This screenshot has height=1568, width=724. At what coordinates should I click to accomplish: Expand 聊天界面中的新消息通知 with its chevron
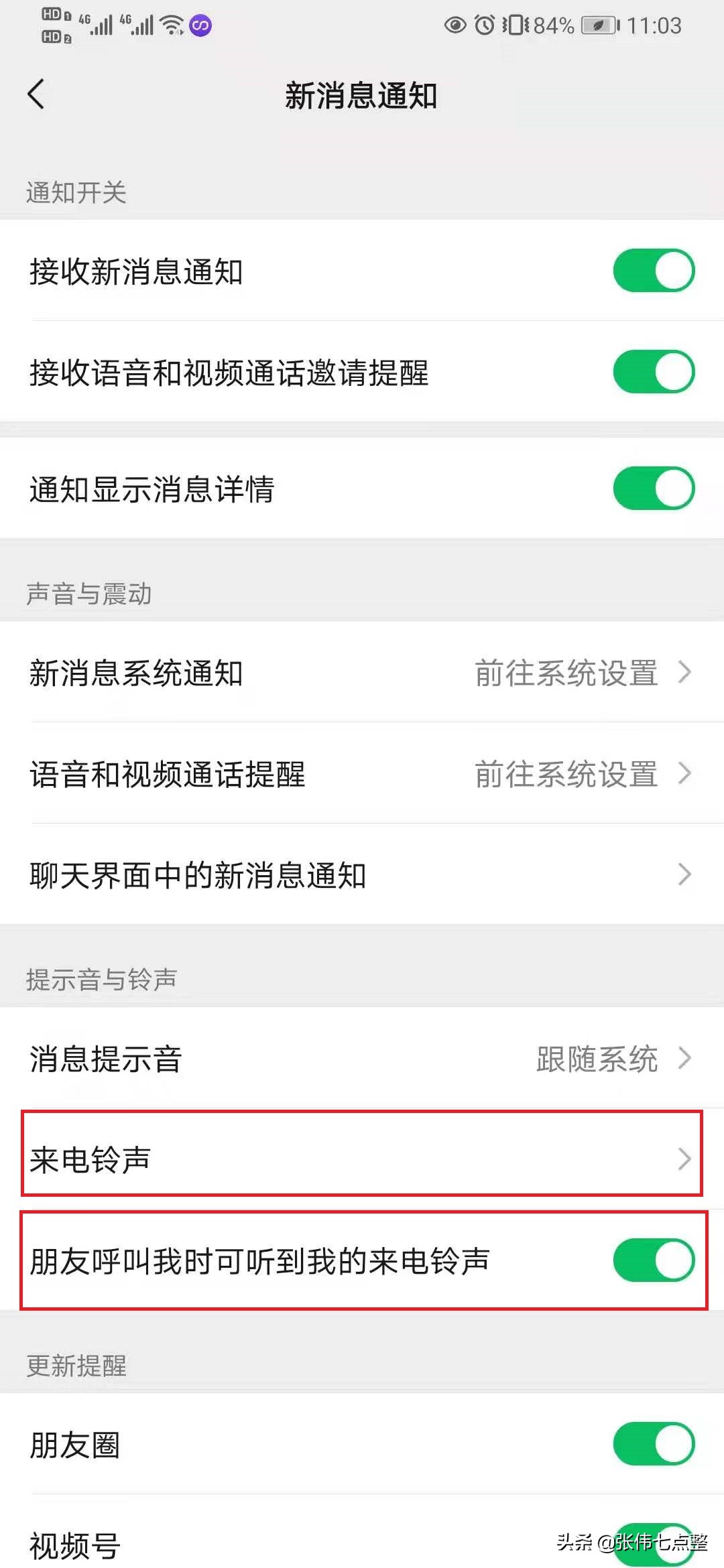684,874
